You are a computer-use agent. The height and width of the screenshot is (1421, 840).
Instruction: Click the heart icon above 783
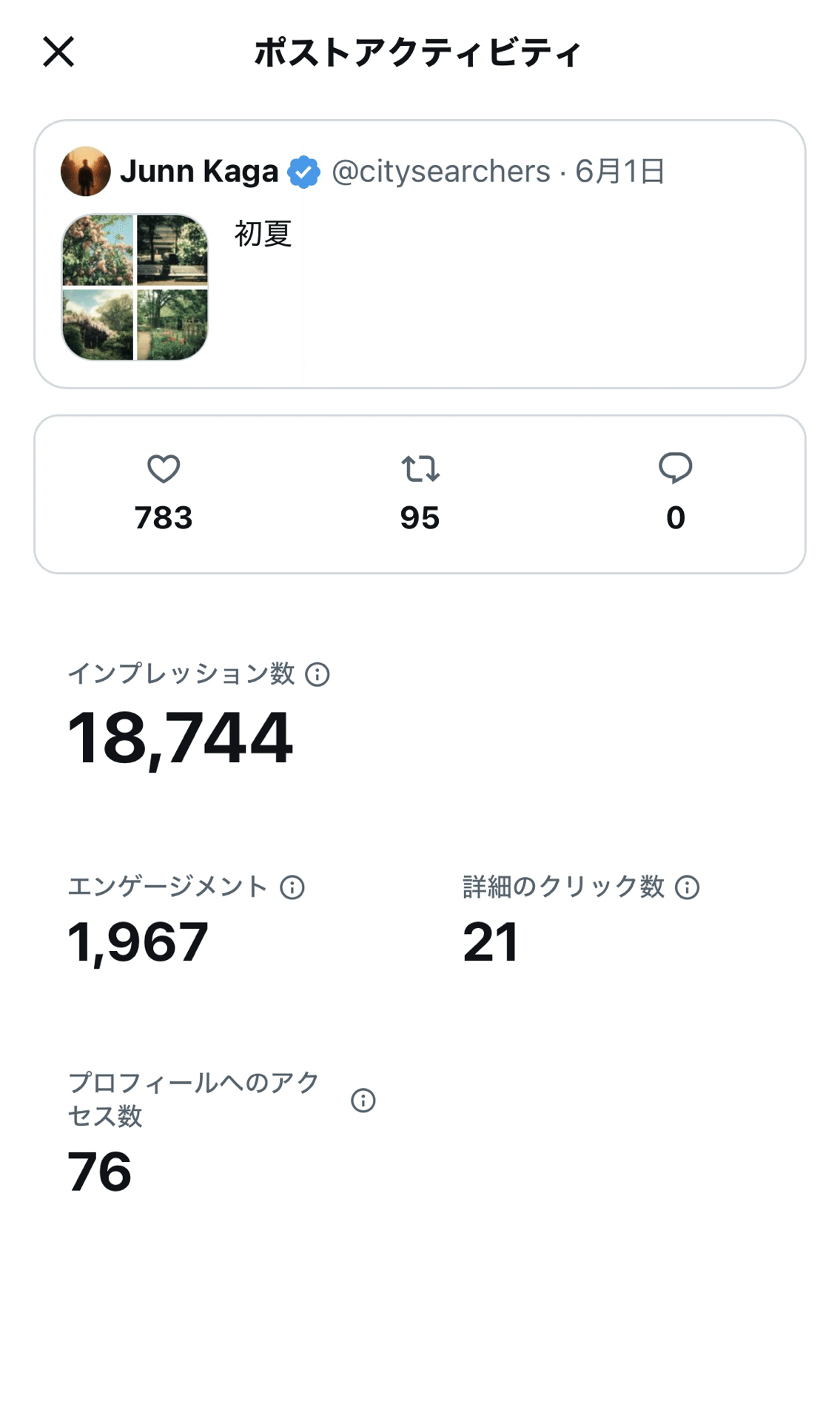pyautogui.click(x=164, y=469)
